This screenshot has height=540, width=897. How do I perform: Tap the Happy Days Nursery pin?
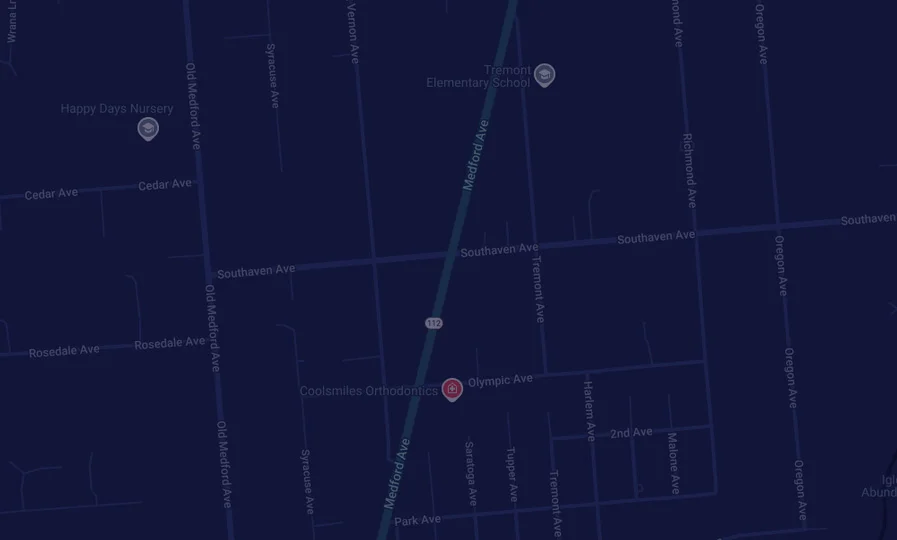click(148, 128)
